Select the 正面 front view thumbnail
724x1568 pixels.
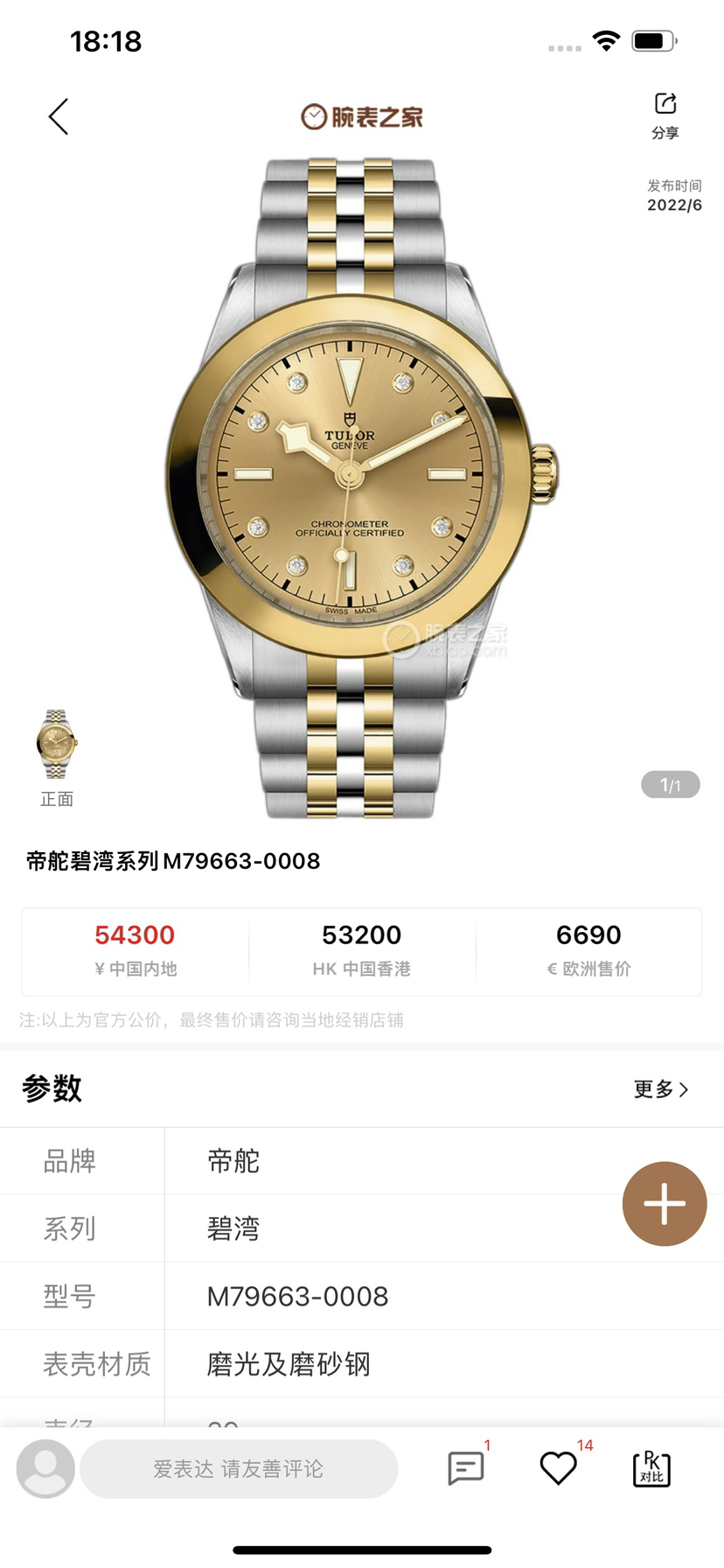click(x=57, y=745)
